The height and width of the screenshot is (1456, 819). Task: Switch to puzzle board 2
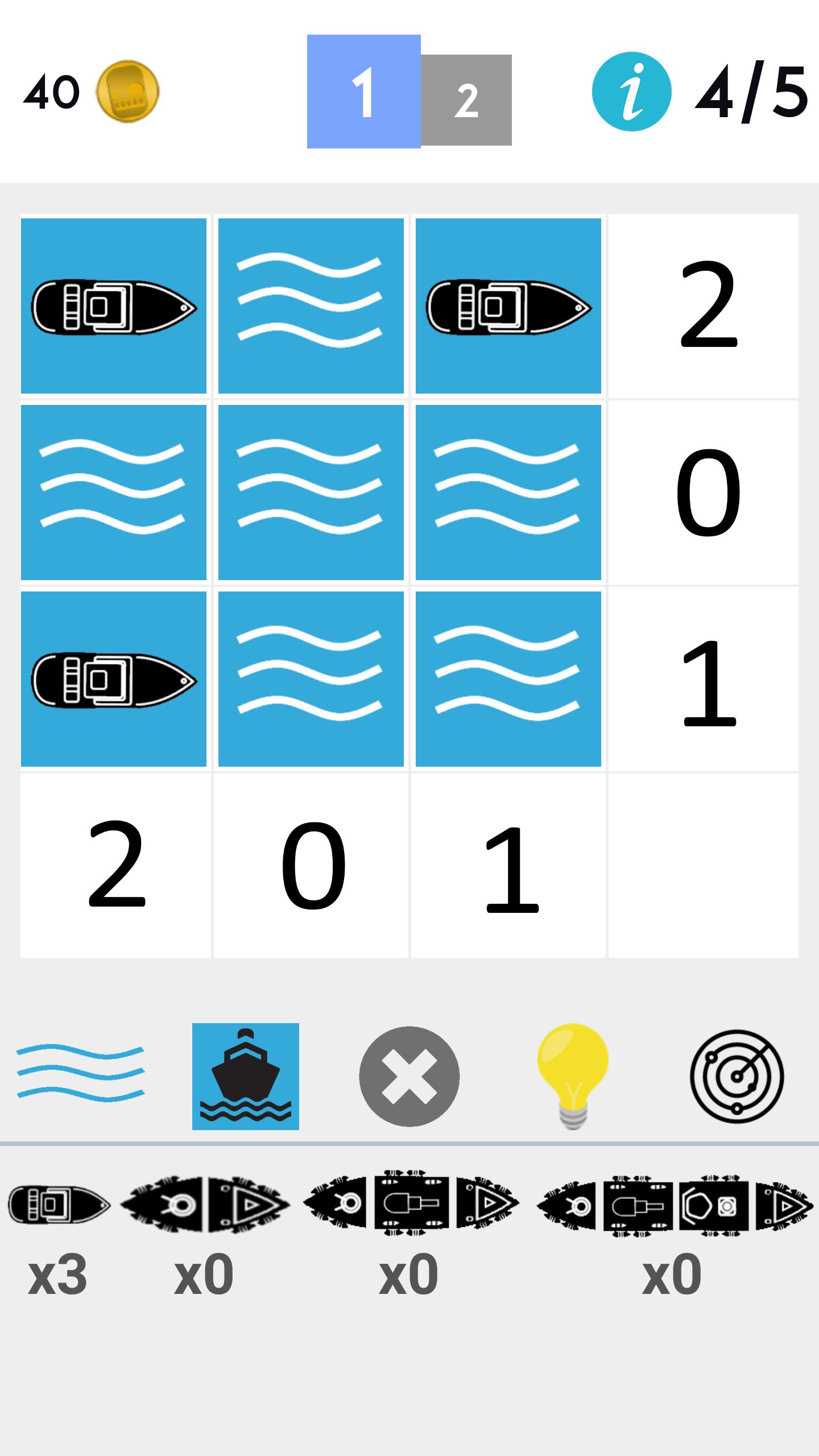click(466, 100)
